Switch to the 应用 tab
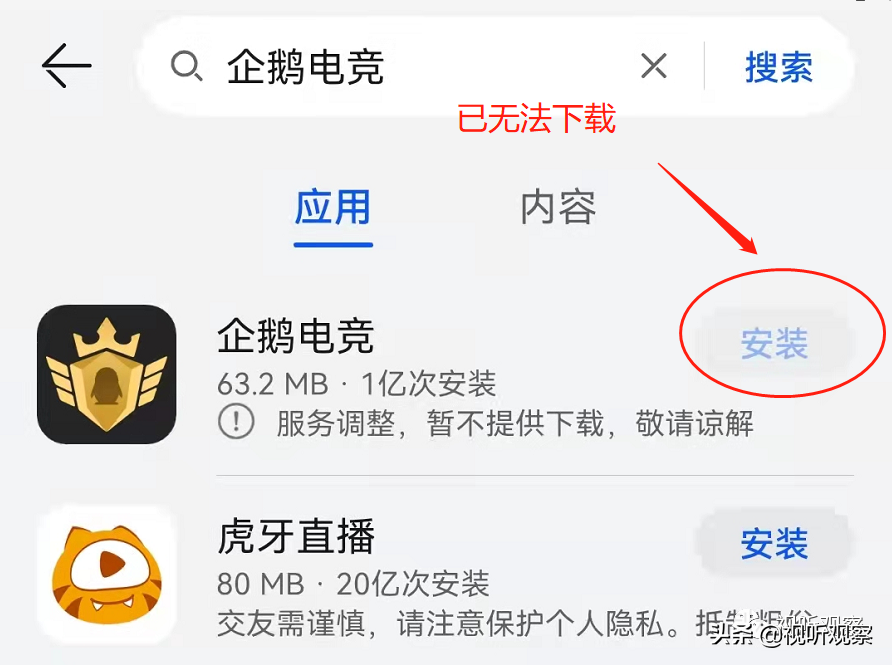892x665 pixels. [x=332, y=208]
